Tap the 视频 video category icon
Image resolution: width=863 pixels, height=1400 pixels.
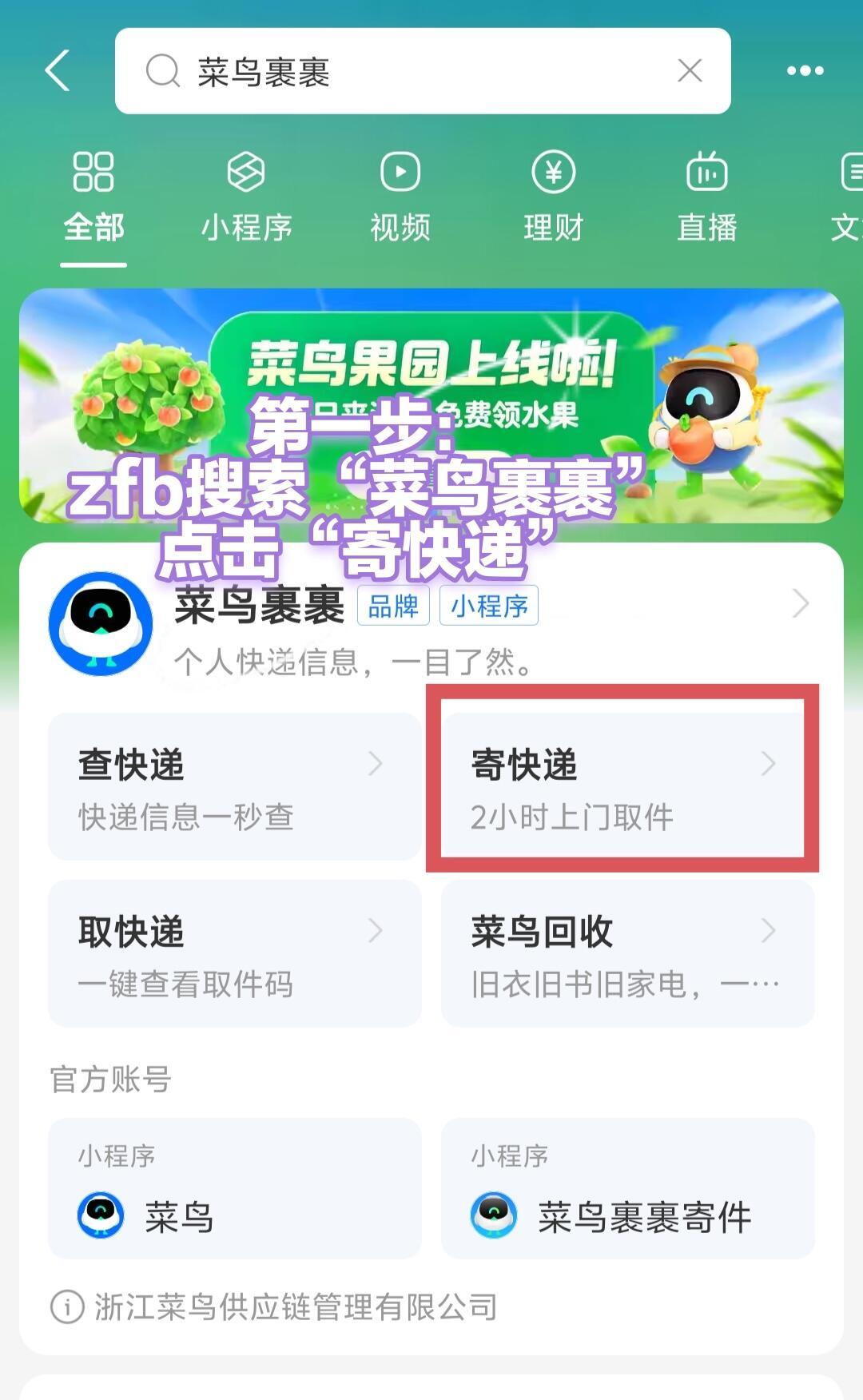(x=400, y=172)
